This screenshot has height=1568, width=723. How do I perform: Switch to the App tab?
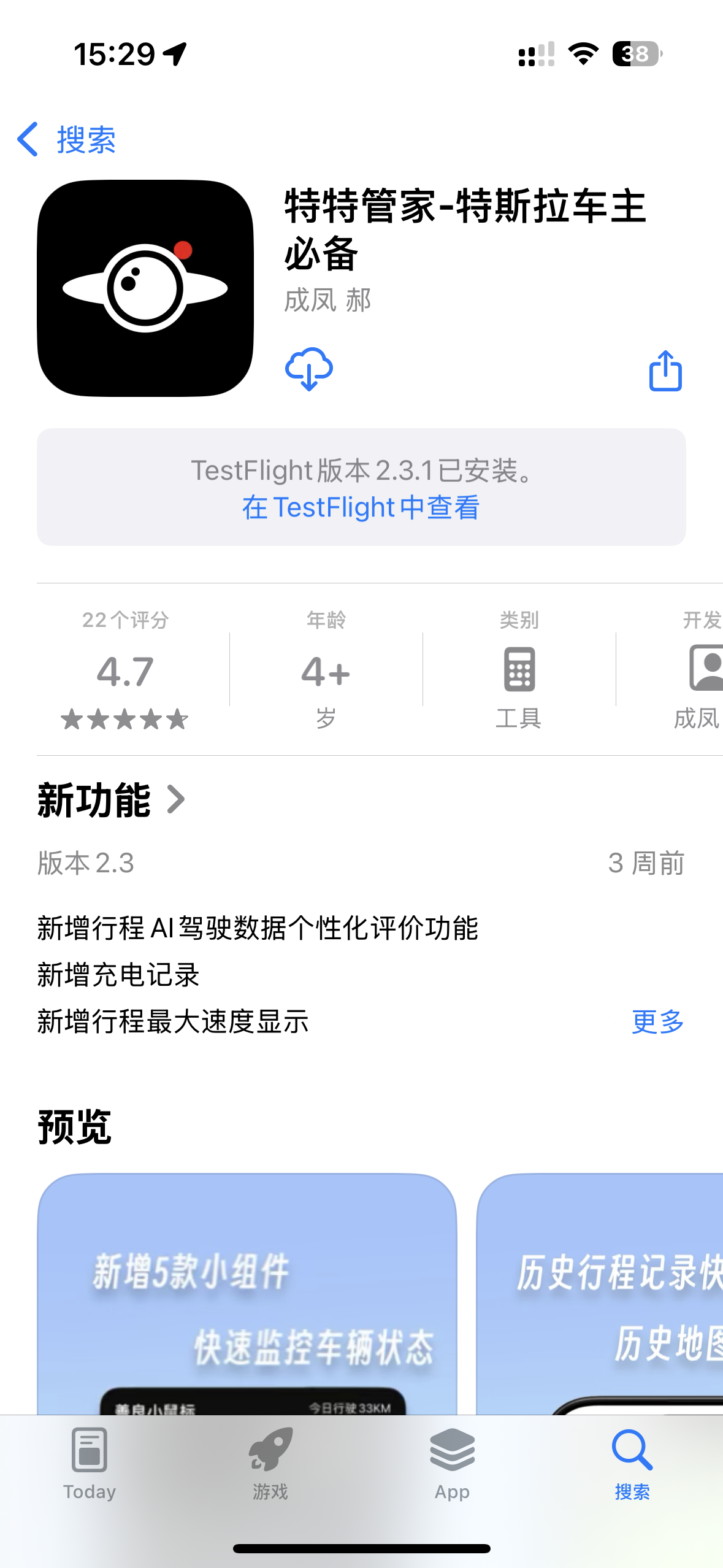[452, 1464]
